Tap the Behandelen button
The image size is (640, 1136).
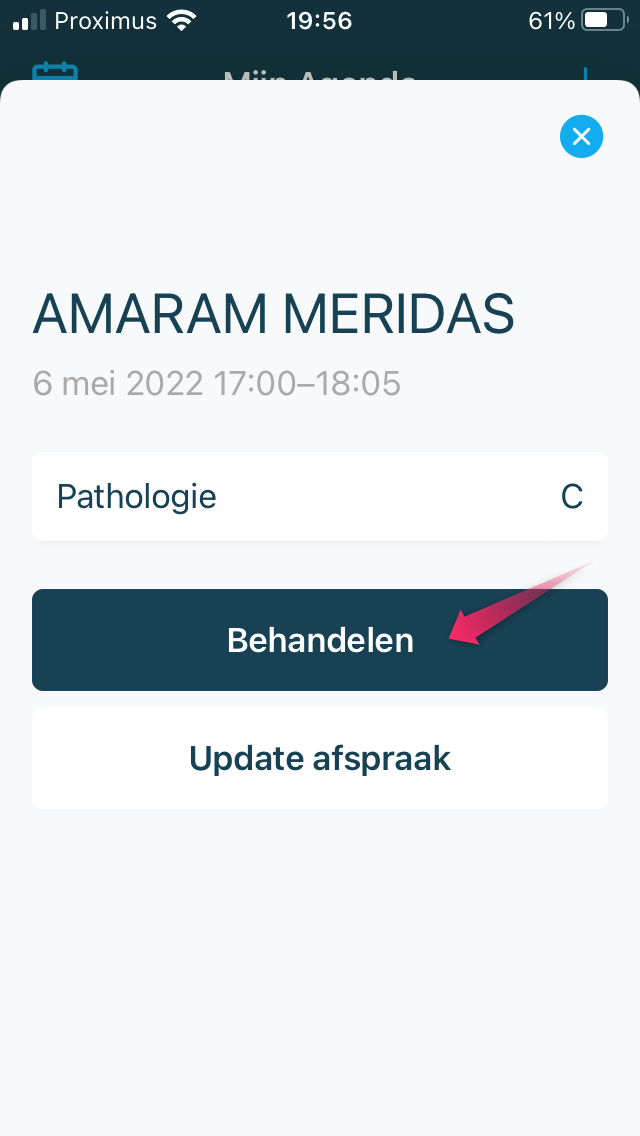pos(320,640)
